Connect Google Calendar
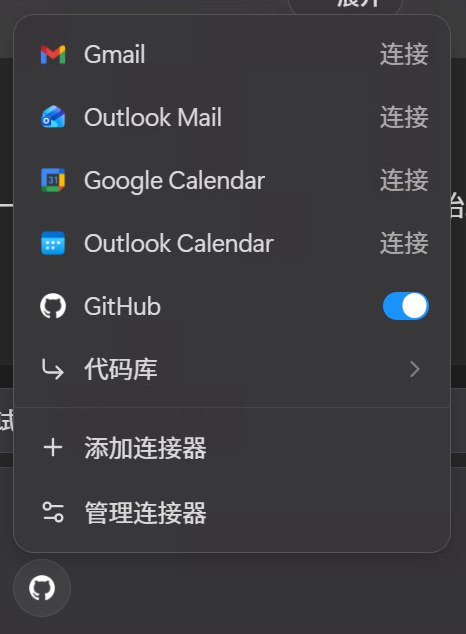 point(404,180)
